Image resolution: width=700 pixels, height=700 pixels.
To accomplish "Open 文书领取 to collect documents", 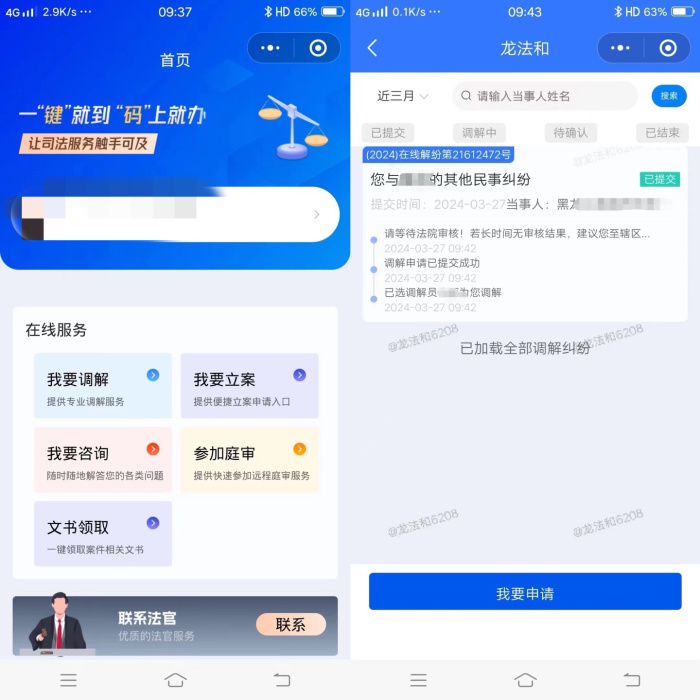I will (x=103, y=534).
